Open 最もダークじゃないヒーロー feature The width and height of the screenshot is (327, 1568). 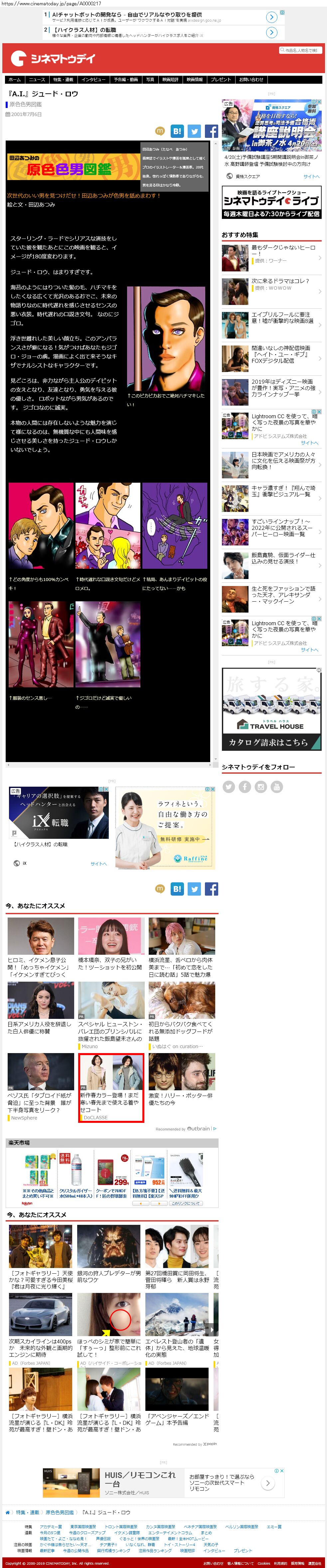point(271,257)
